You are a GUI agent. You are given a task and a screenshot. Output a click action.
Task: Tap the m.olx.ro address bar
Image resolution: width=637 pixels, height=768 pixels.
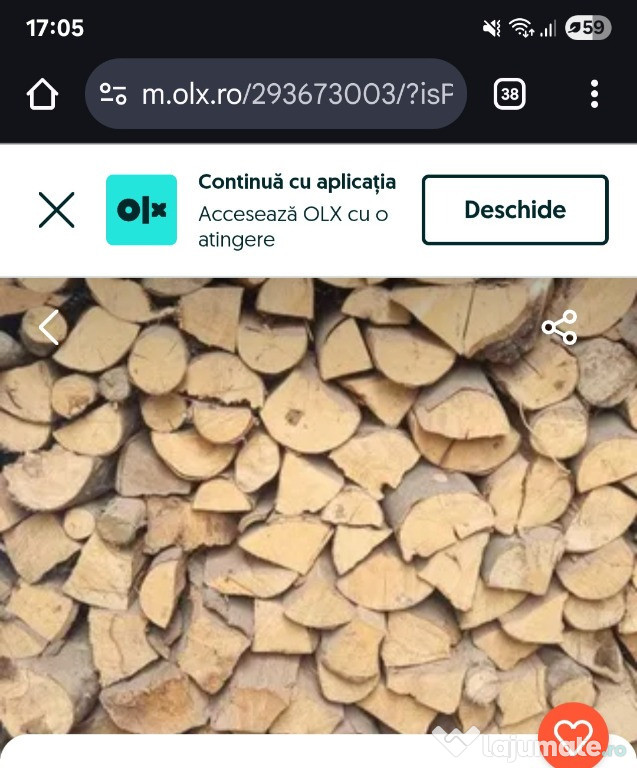(x=297, y=94)
